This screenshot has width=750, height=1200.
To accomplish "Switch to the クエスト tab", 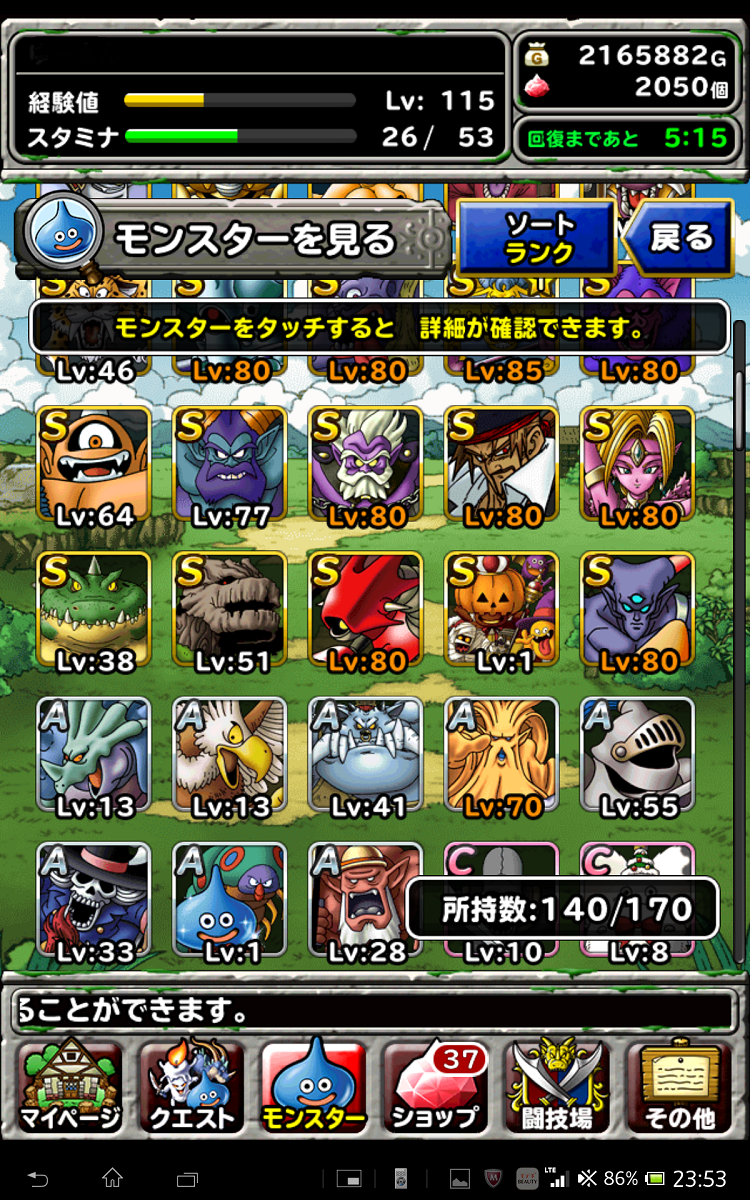I will point(192,1088).
